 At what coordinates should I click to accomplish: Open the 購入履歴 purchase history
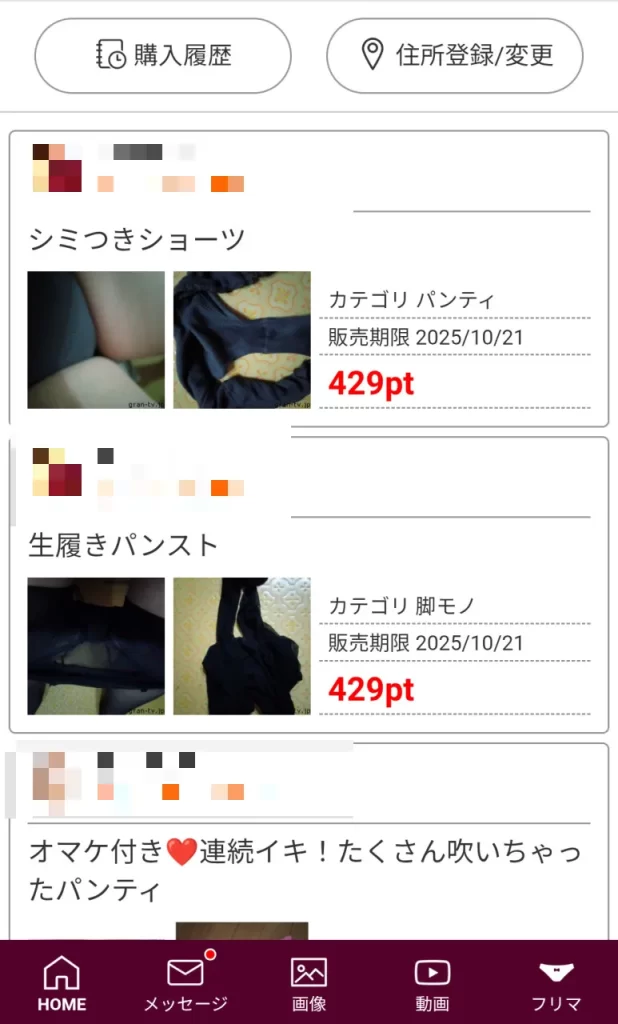click(x=163, y=56)
